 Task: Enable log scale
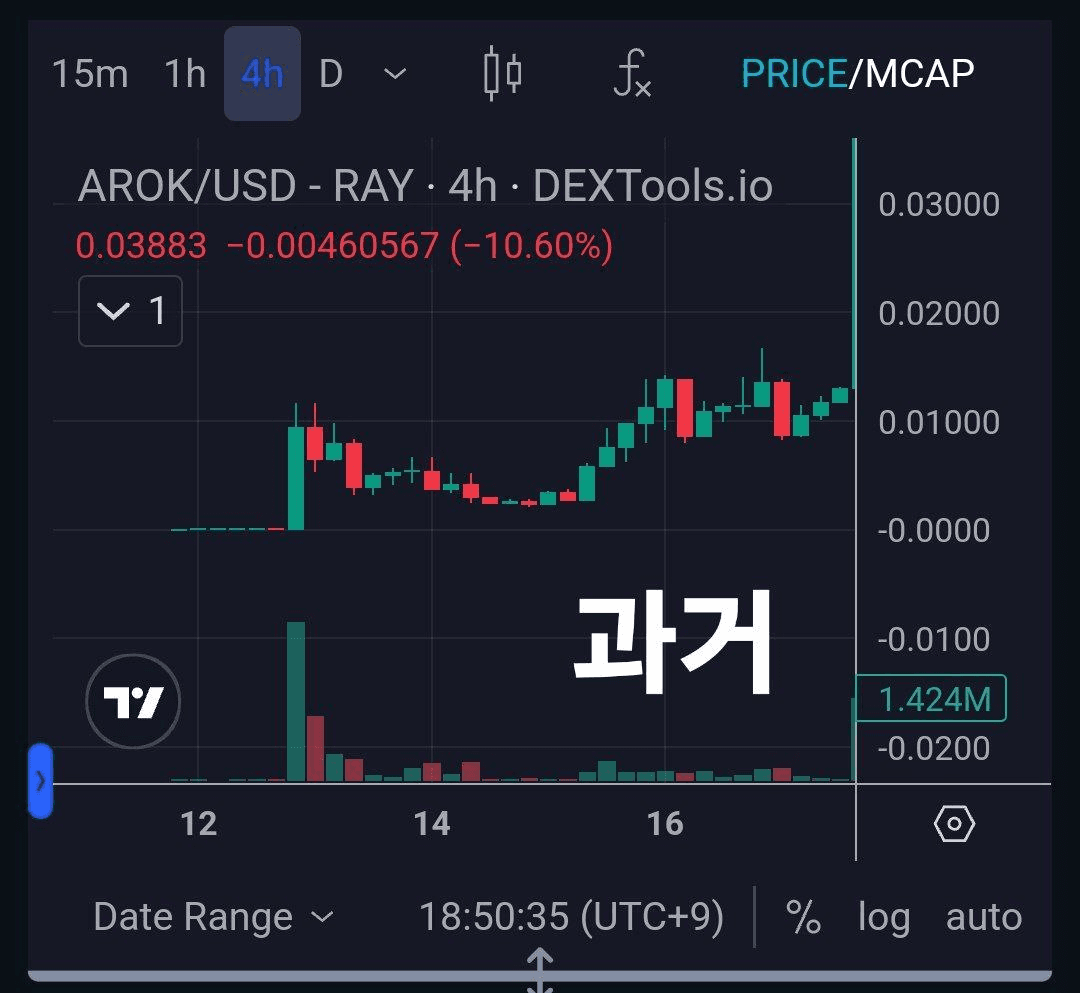884,917
